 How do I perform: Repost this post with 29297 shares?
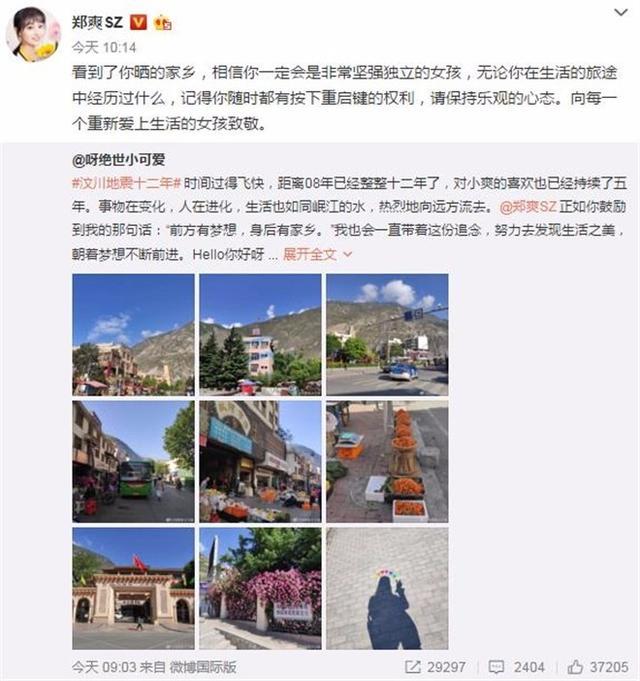435,667
